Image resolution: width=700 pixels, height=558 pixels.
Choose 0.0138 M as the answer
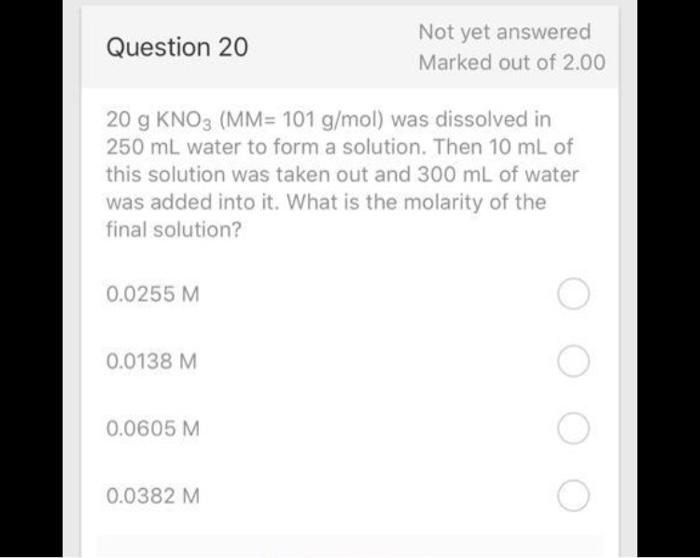(573, 361)
